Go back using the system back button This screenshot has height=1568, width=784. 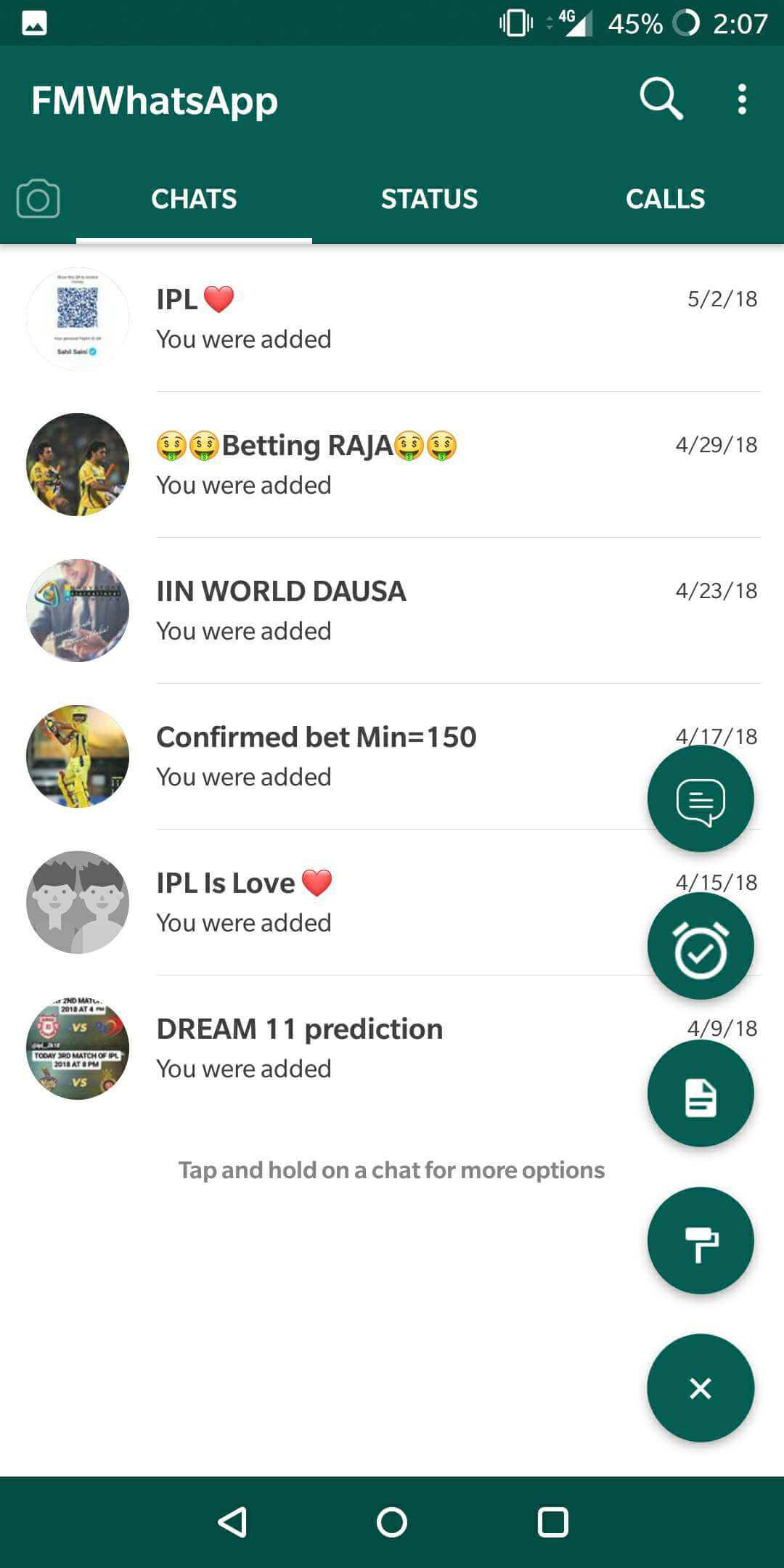pyautogui.click(x=233, y=1522)
